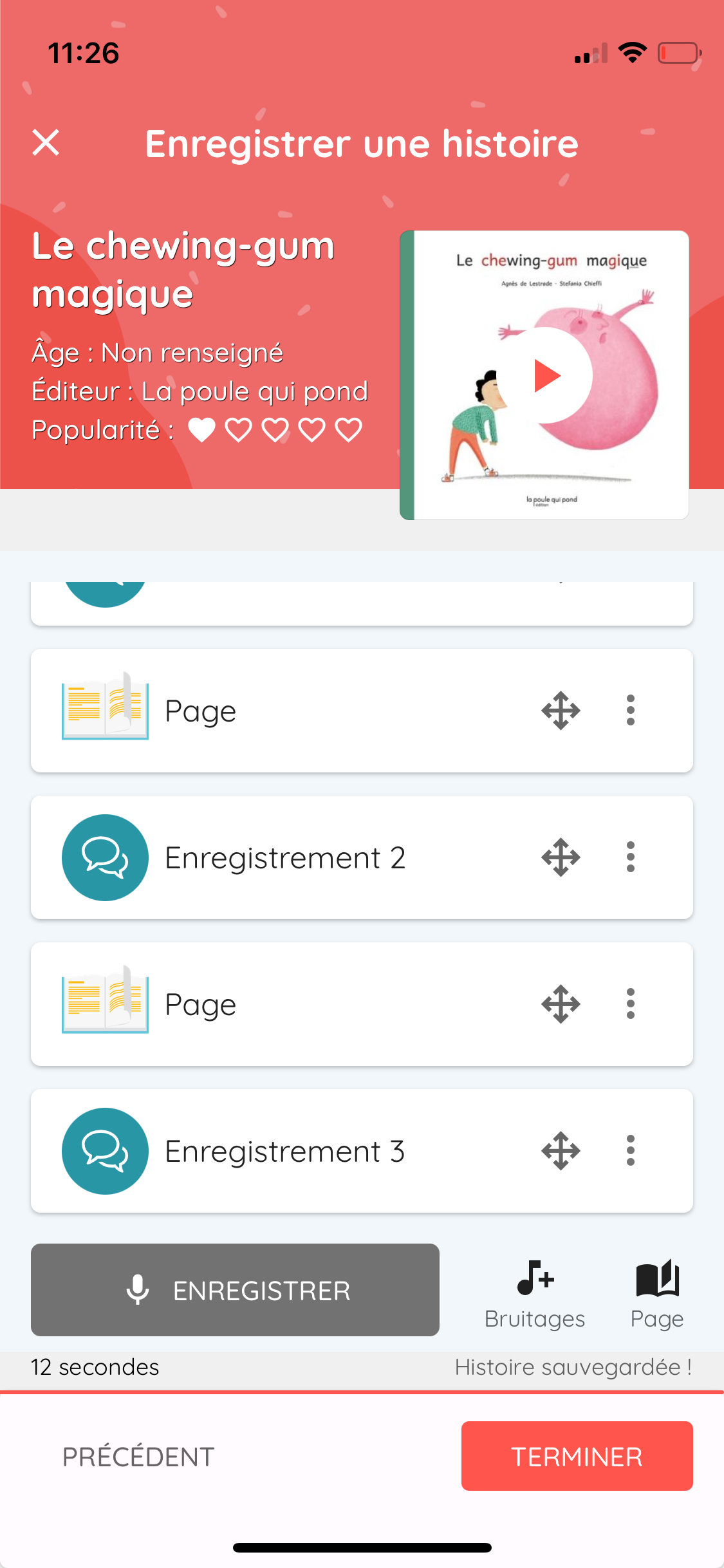The image size is (724, 1568).
Task: Tap the move handle of Enregistrement 2
Action: pyautogui.click(x=561, y=857)
